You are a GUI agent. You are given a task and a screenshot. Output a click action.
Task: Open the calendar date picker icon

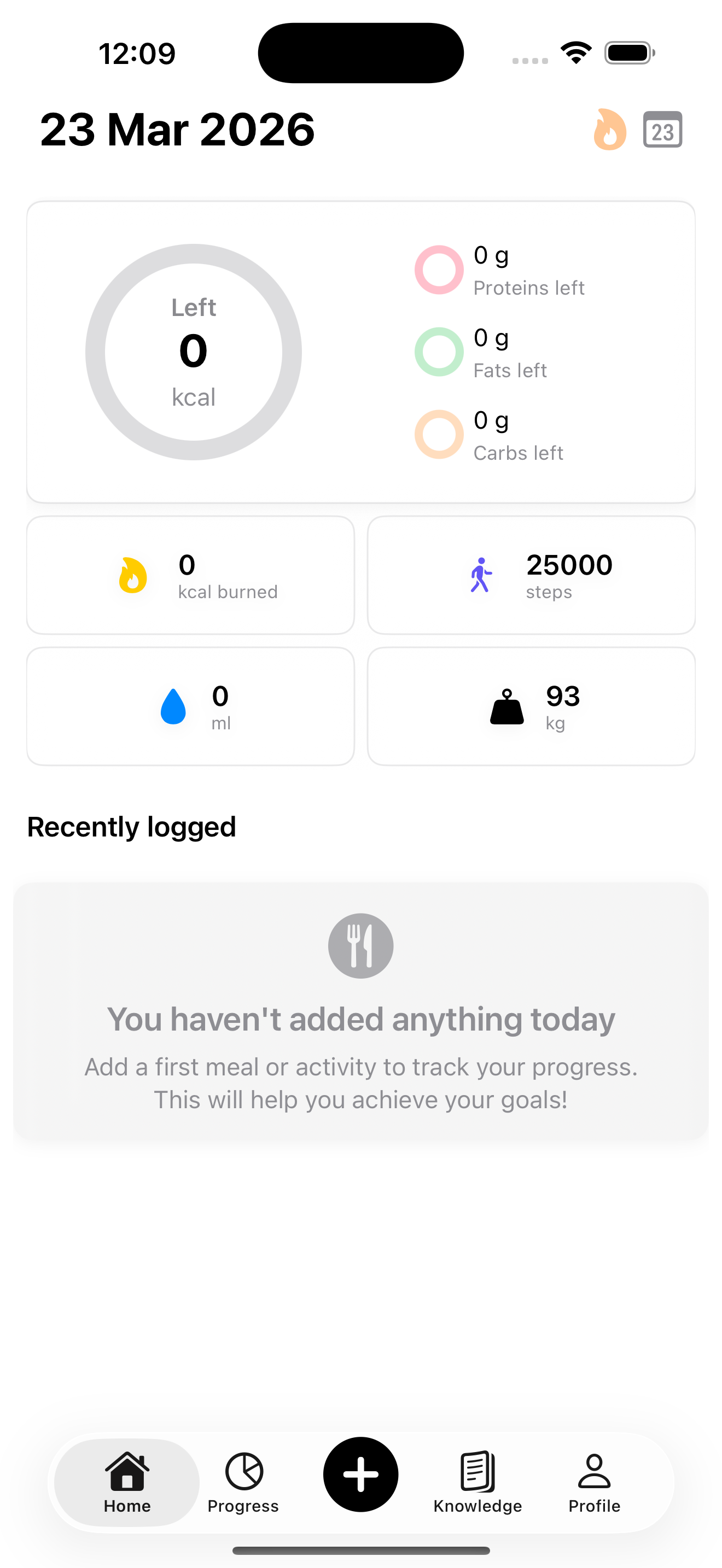662,130
